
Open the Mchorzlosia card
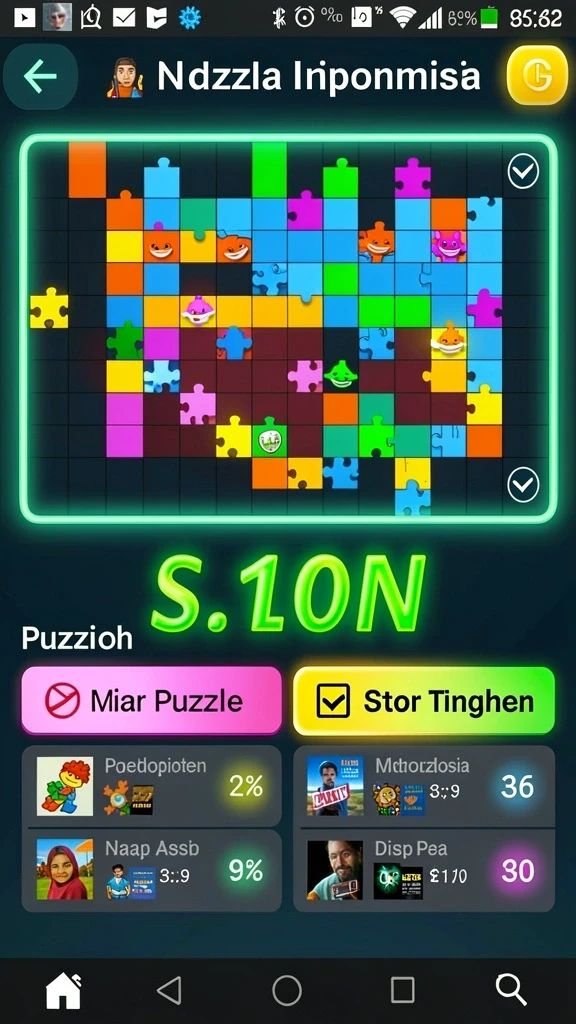424,786
